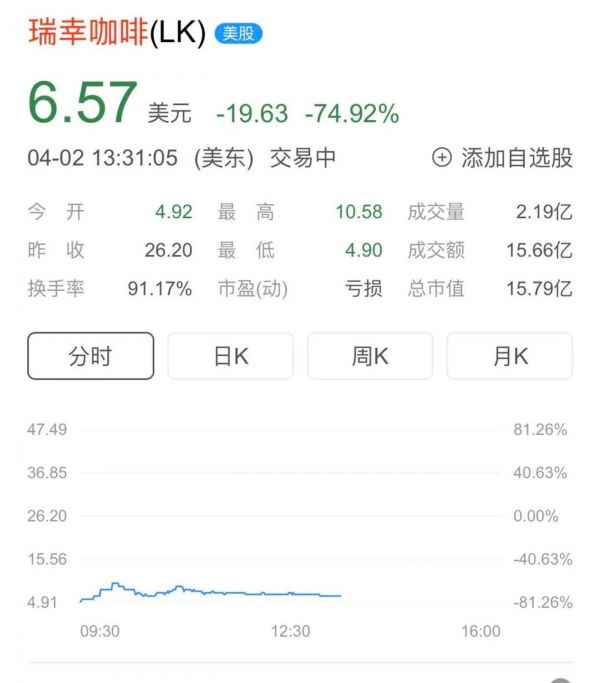Switch to the 日K chart tab
This screenshot has height=683, width=600.
(230, 356)
